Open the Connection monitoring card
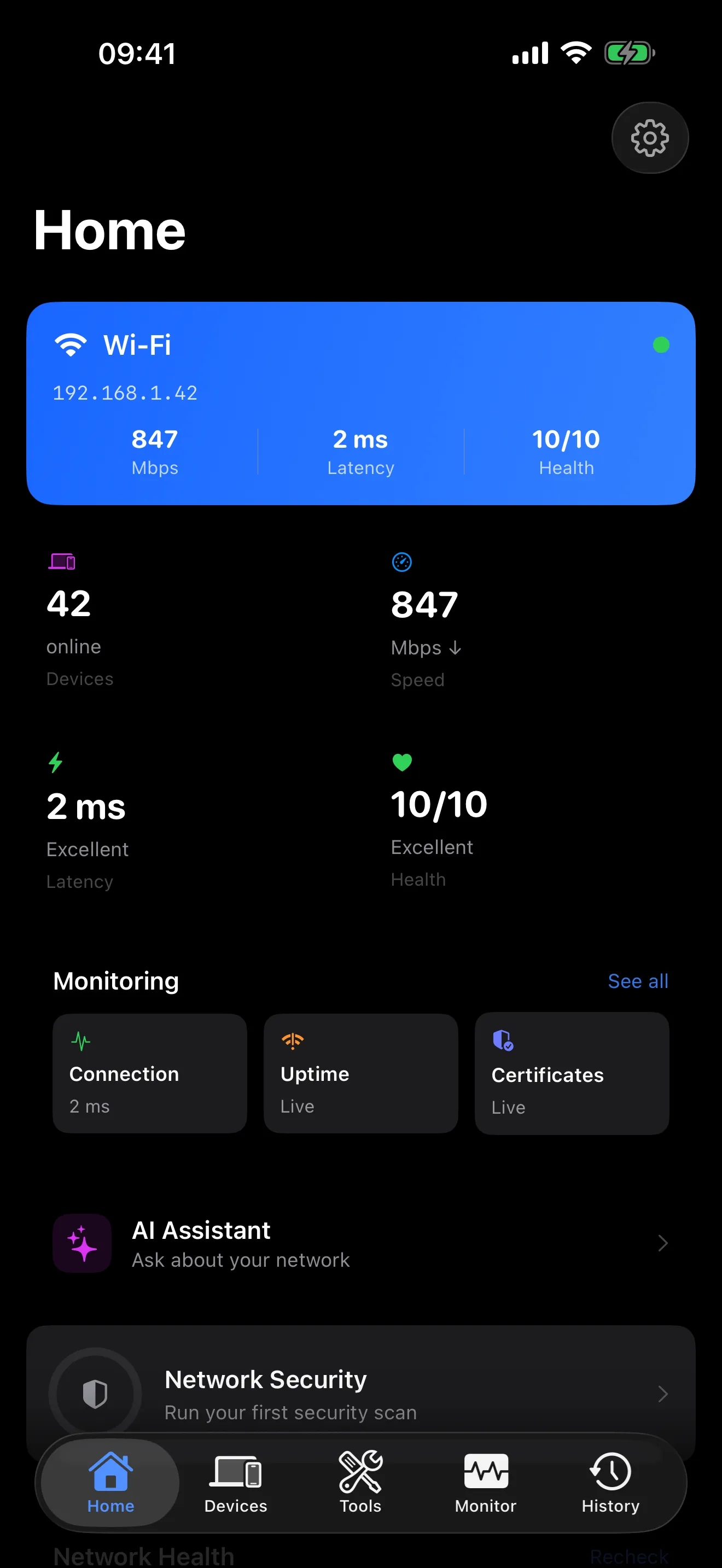Viewport: 722px width, 1568px height. [150, 1073]
